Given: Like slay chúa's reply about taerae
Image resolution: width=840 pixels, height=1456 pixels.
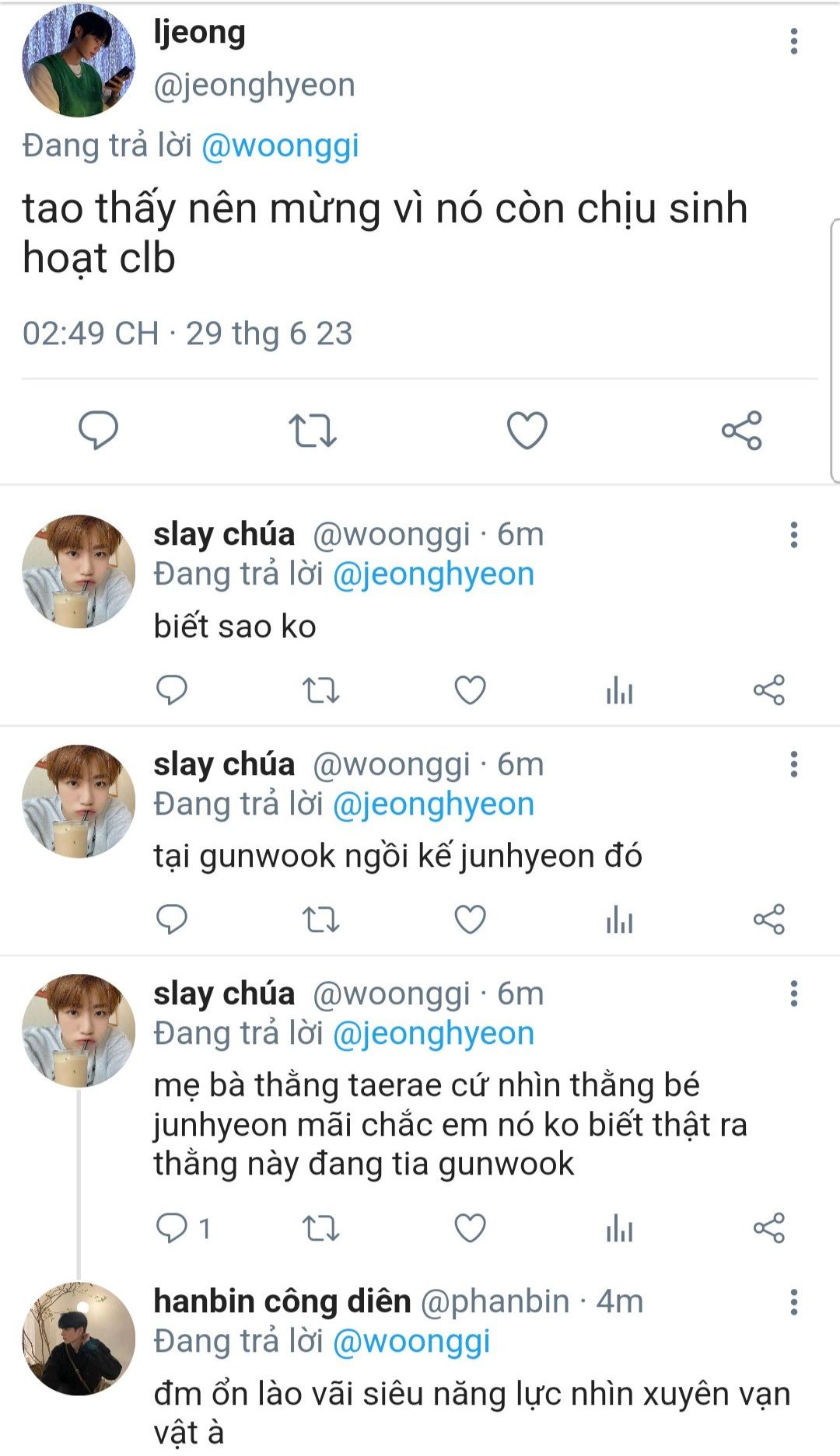Looking at the screenshot, I should coord(470,1228).
